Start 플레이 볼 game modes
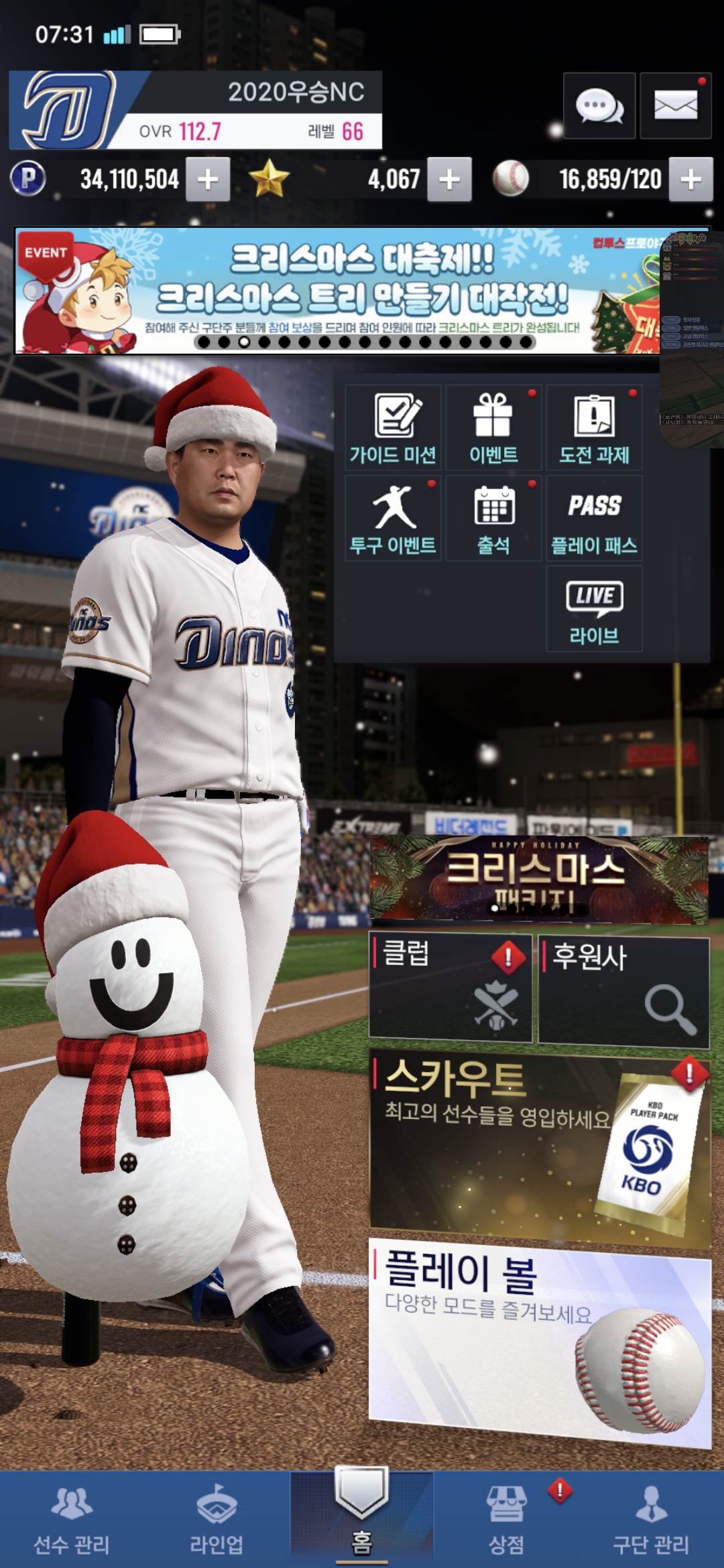Image resolution: width=724 pixels, height=1568 pixels. coord(538,1340)
